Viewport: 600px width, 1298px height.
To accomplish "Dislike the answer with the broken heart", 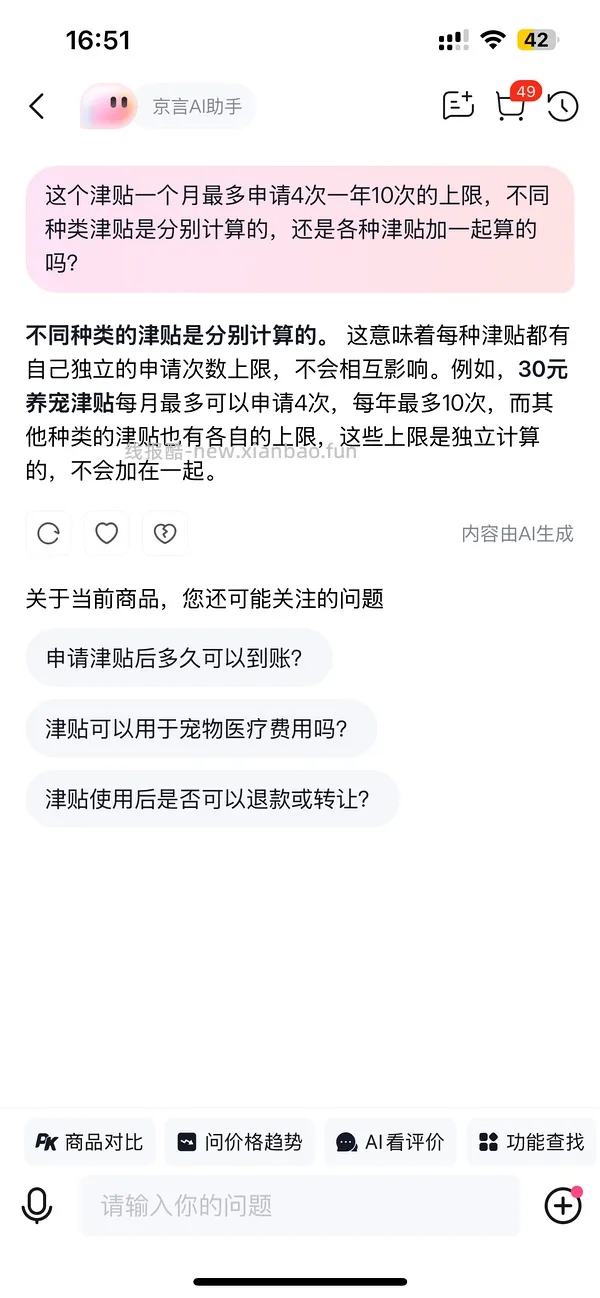I will click(x=164, y=533).
